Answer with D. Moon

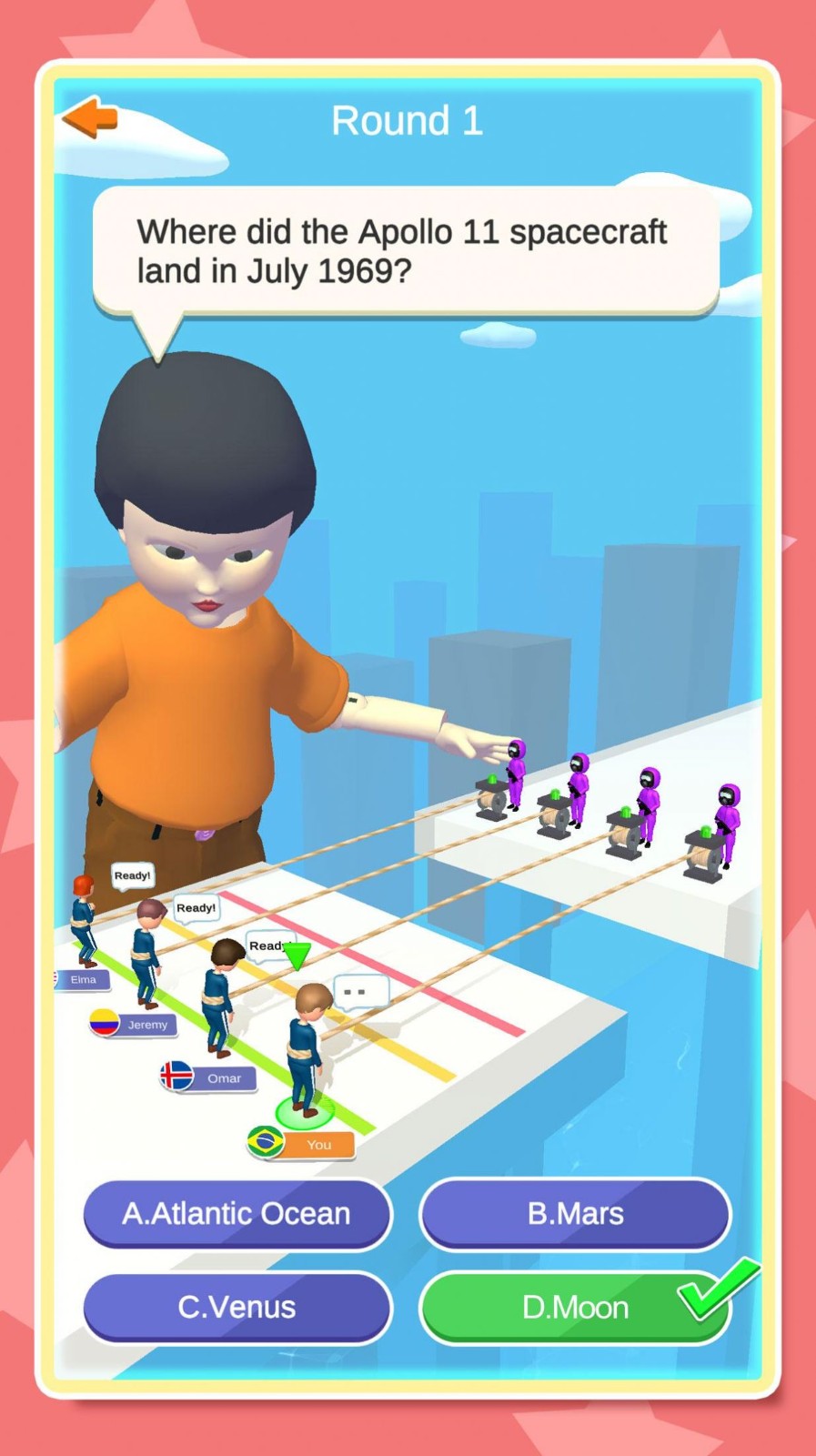tap(575, 1307)
